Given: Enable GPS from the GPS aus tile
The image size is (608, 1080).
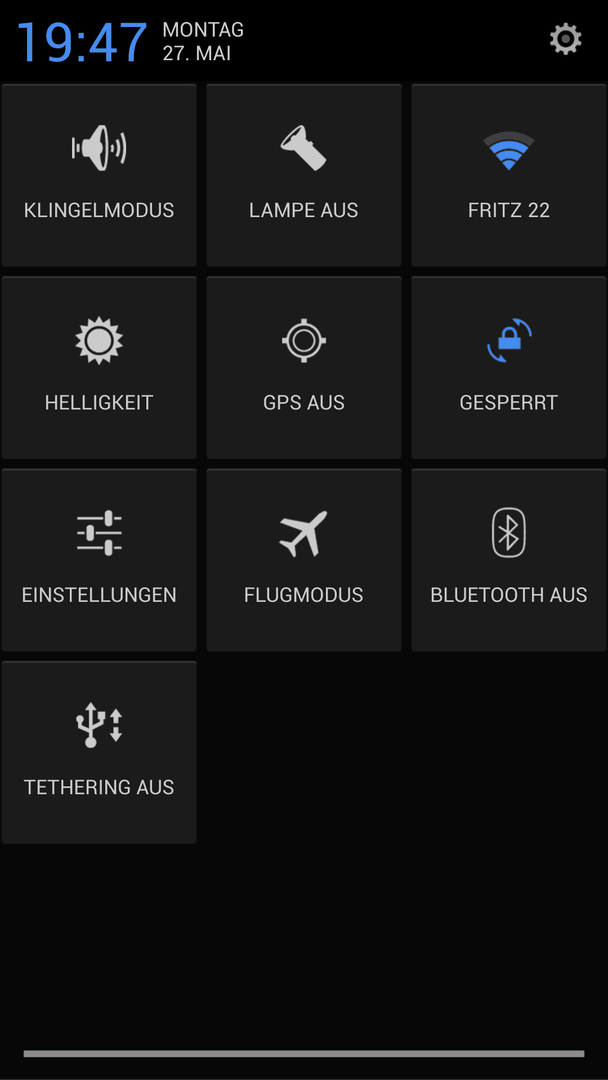Looking at the screenshot, I should coord(304,367).
